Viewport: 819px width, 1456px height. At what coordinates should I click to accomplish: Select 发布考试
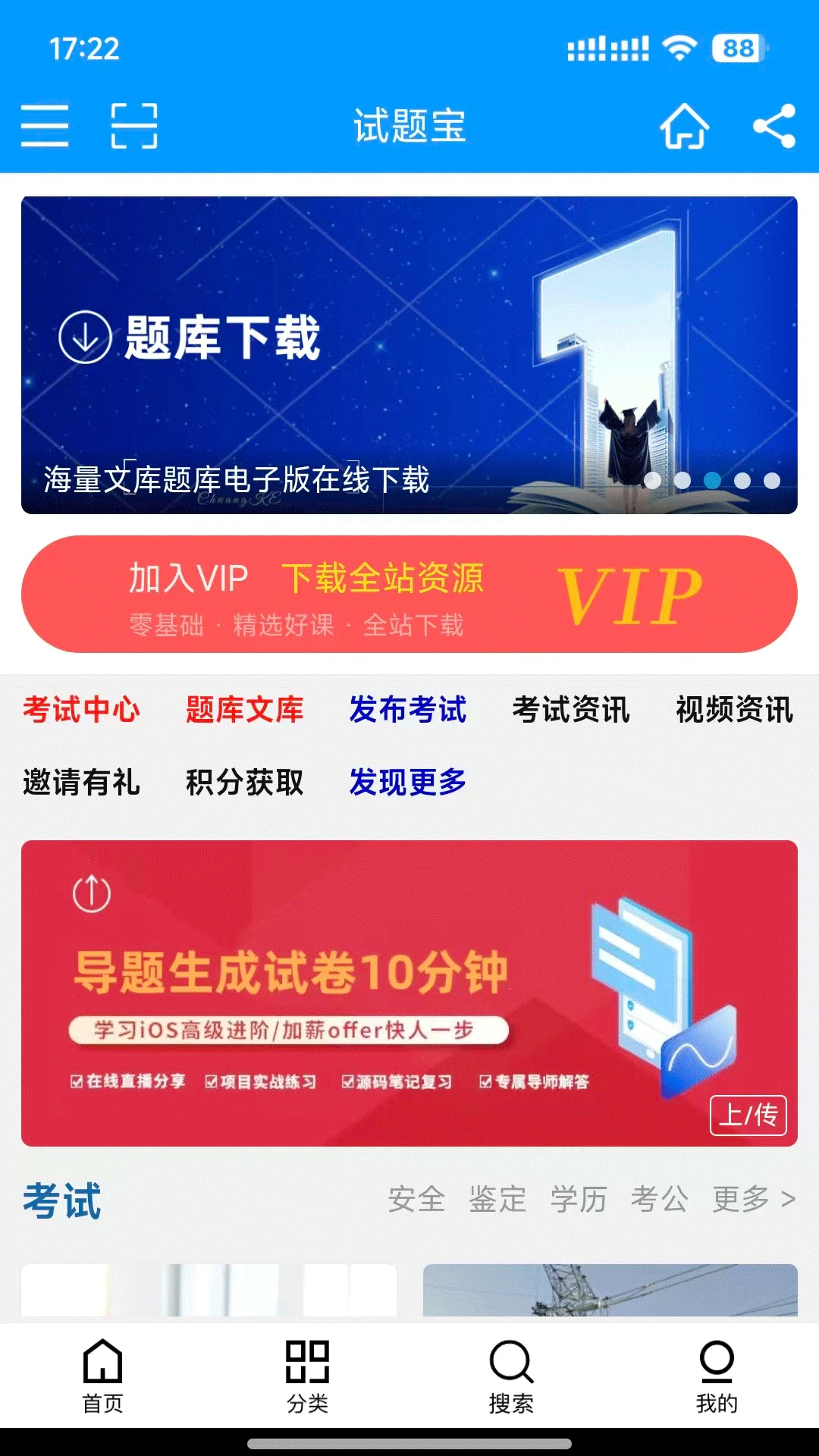point(408,710)
